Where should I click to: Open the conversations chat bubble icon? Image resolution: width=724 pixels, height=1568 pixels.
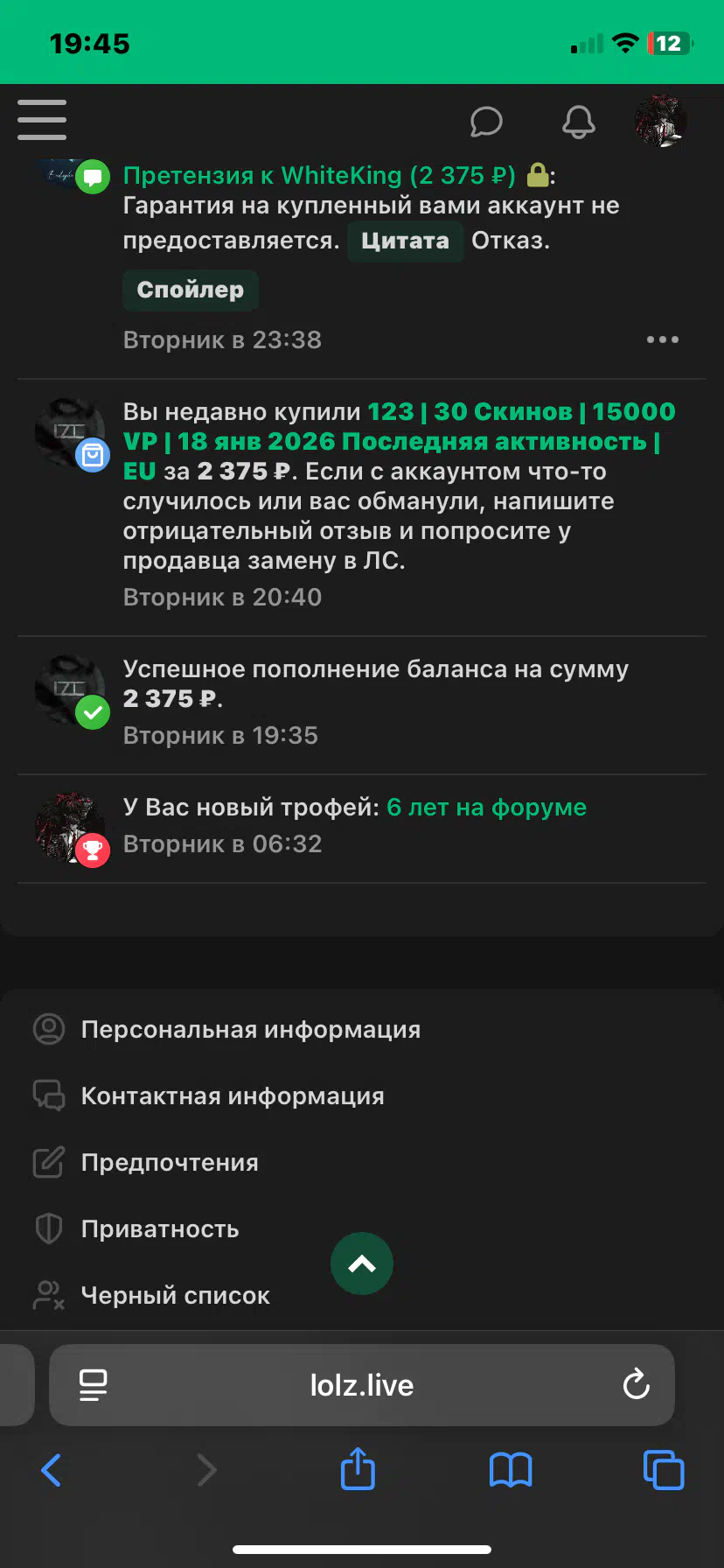point(486,122)
